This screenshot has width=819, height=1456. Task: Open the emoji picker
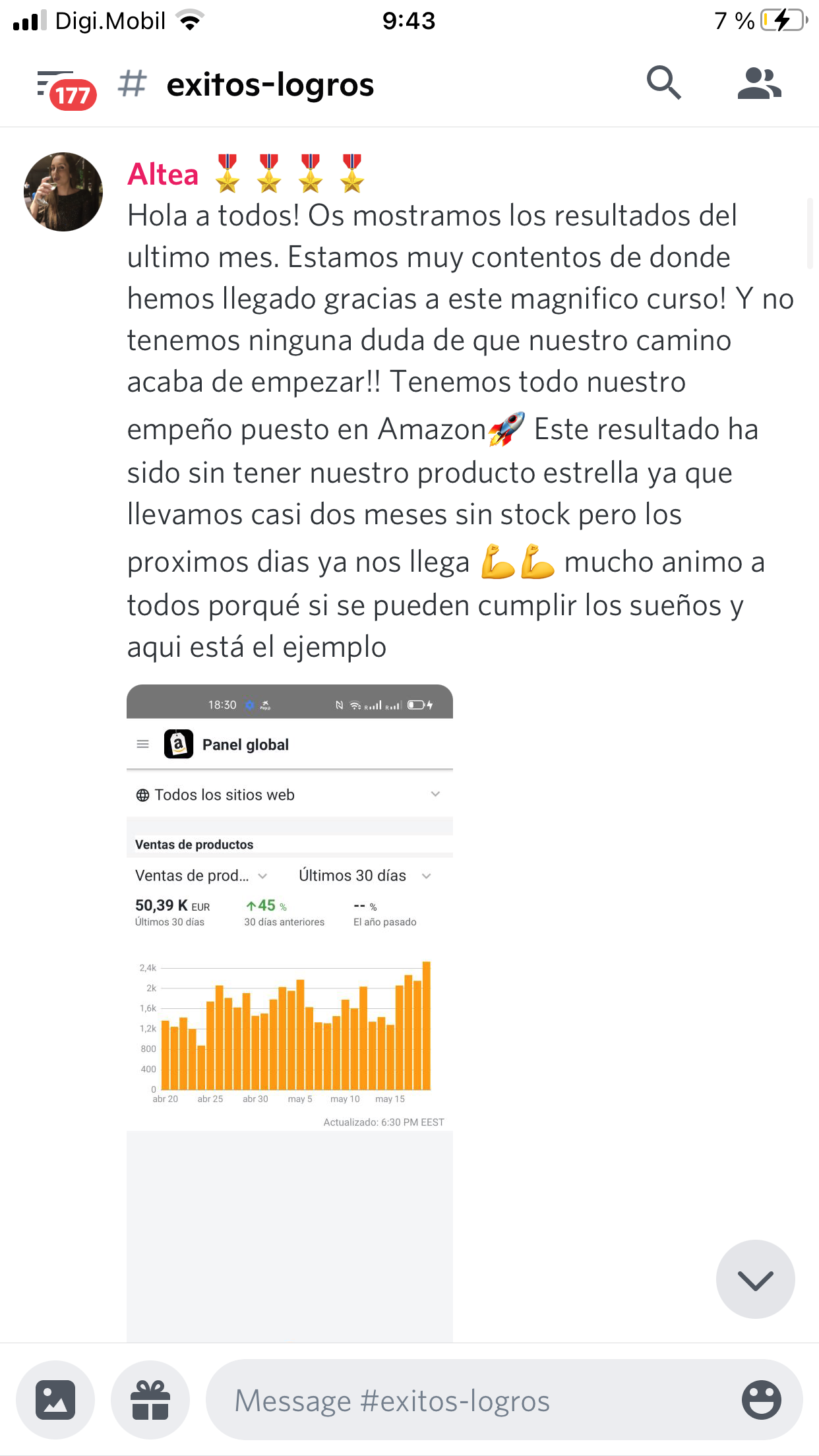click(x=762, y=1400)
